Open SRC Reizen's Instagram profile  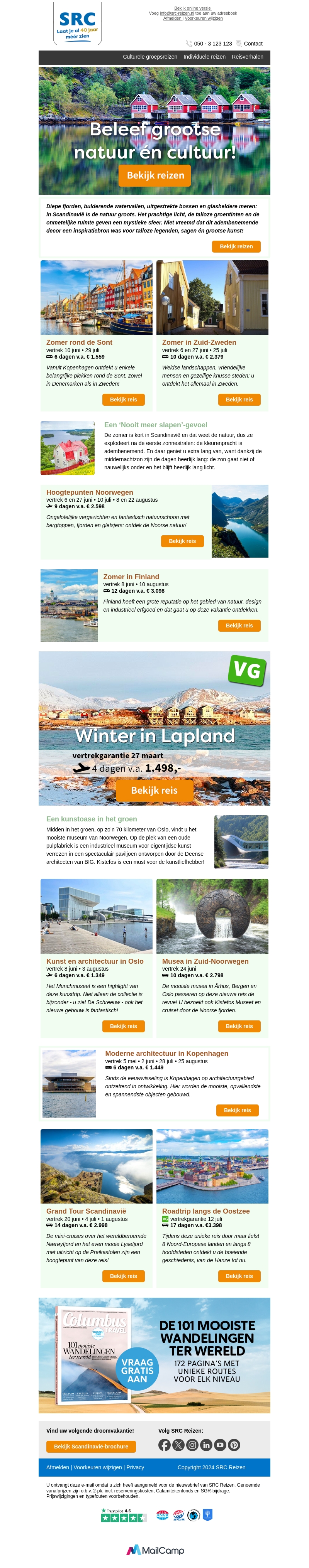click(192, 1445)
